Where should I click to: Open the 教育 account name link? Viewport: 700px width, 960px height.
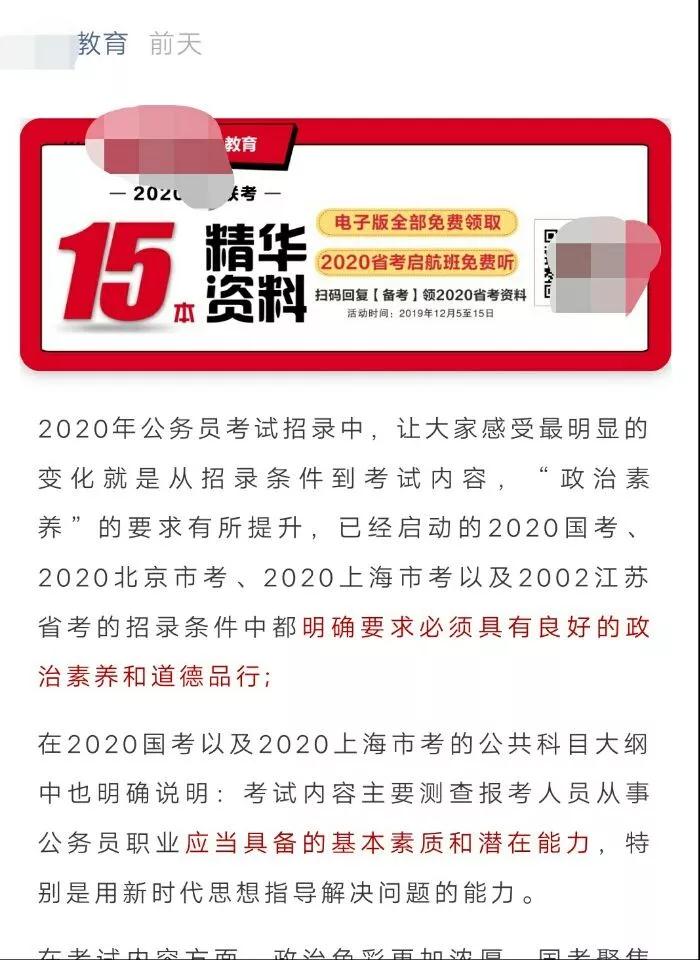102,44
